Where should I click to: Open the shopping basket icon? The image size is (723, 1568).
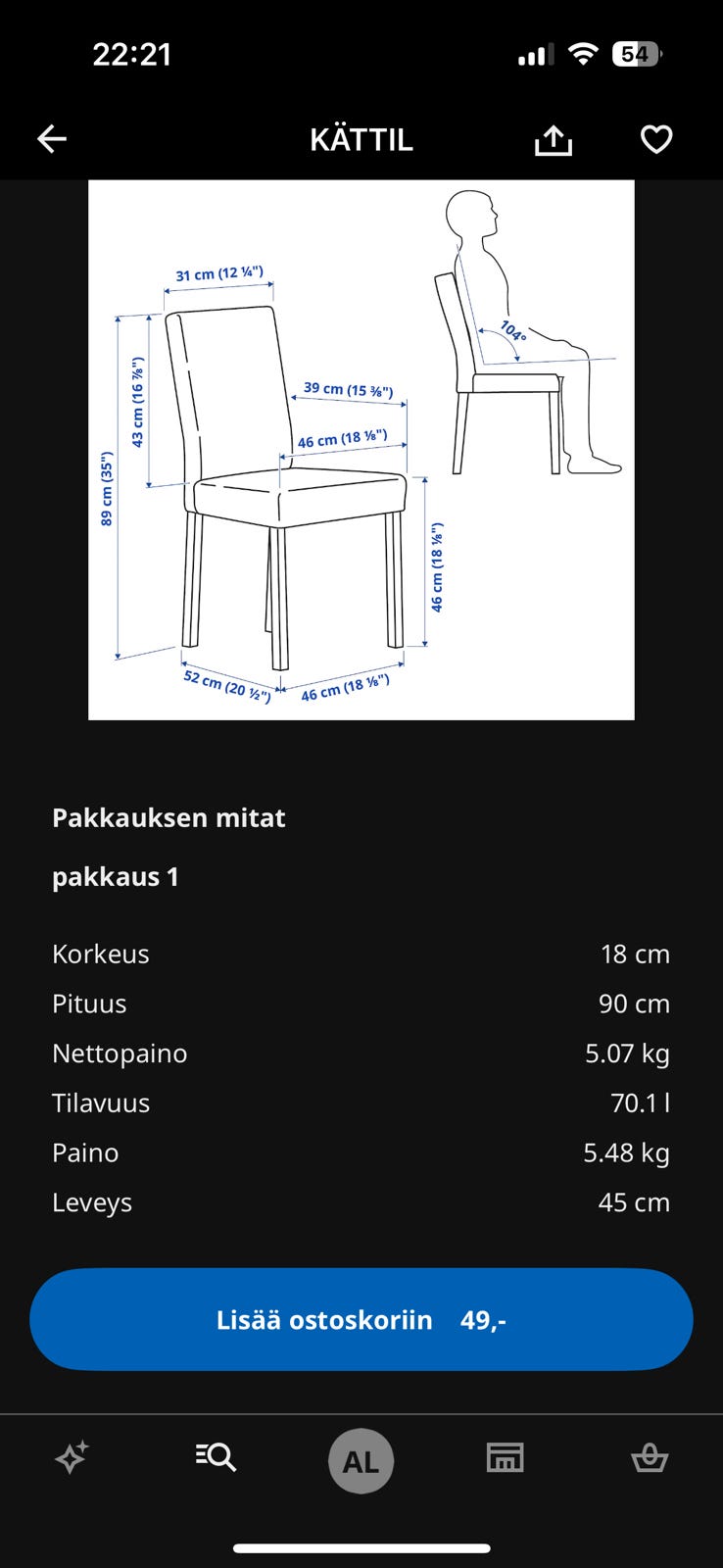click(651, 1457)
